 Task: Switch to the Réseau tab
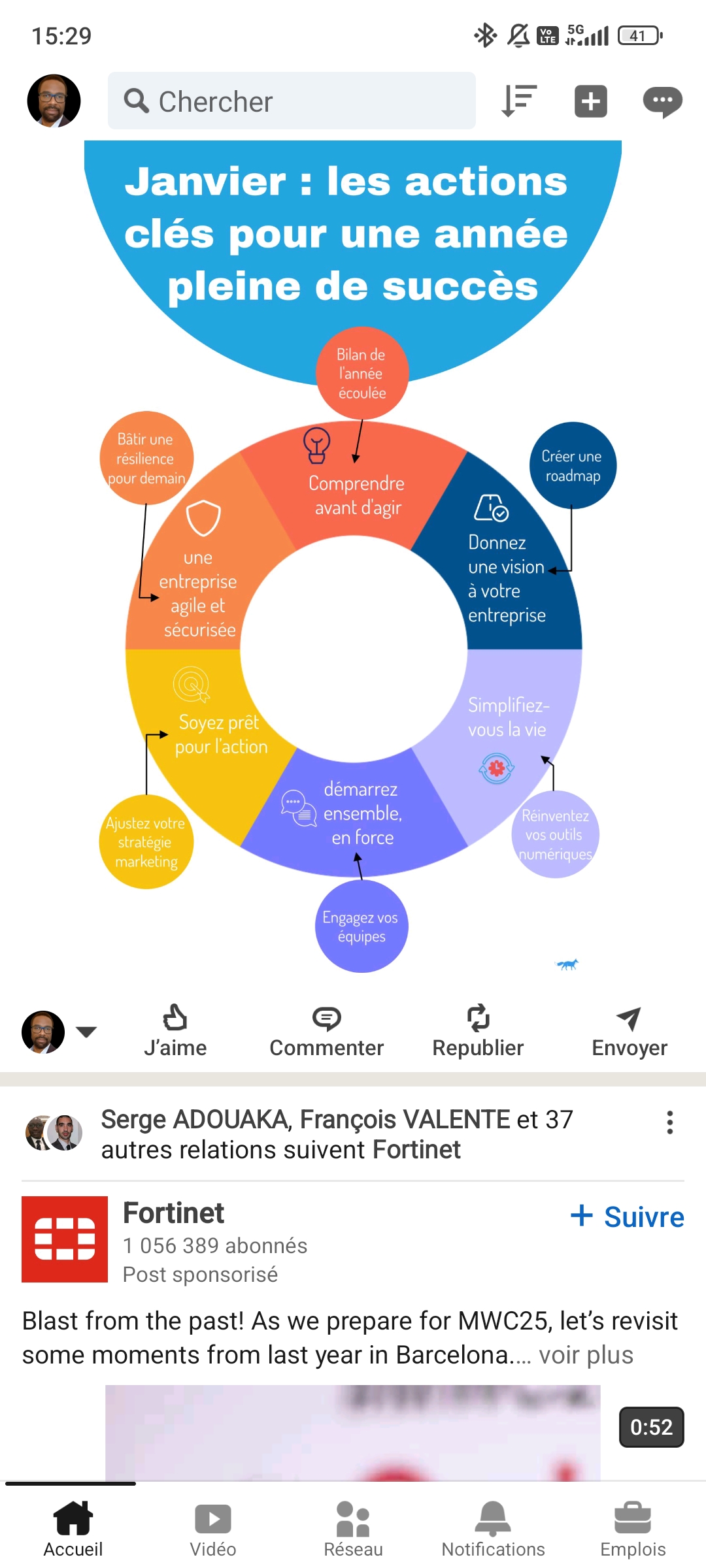353,1529
